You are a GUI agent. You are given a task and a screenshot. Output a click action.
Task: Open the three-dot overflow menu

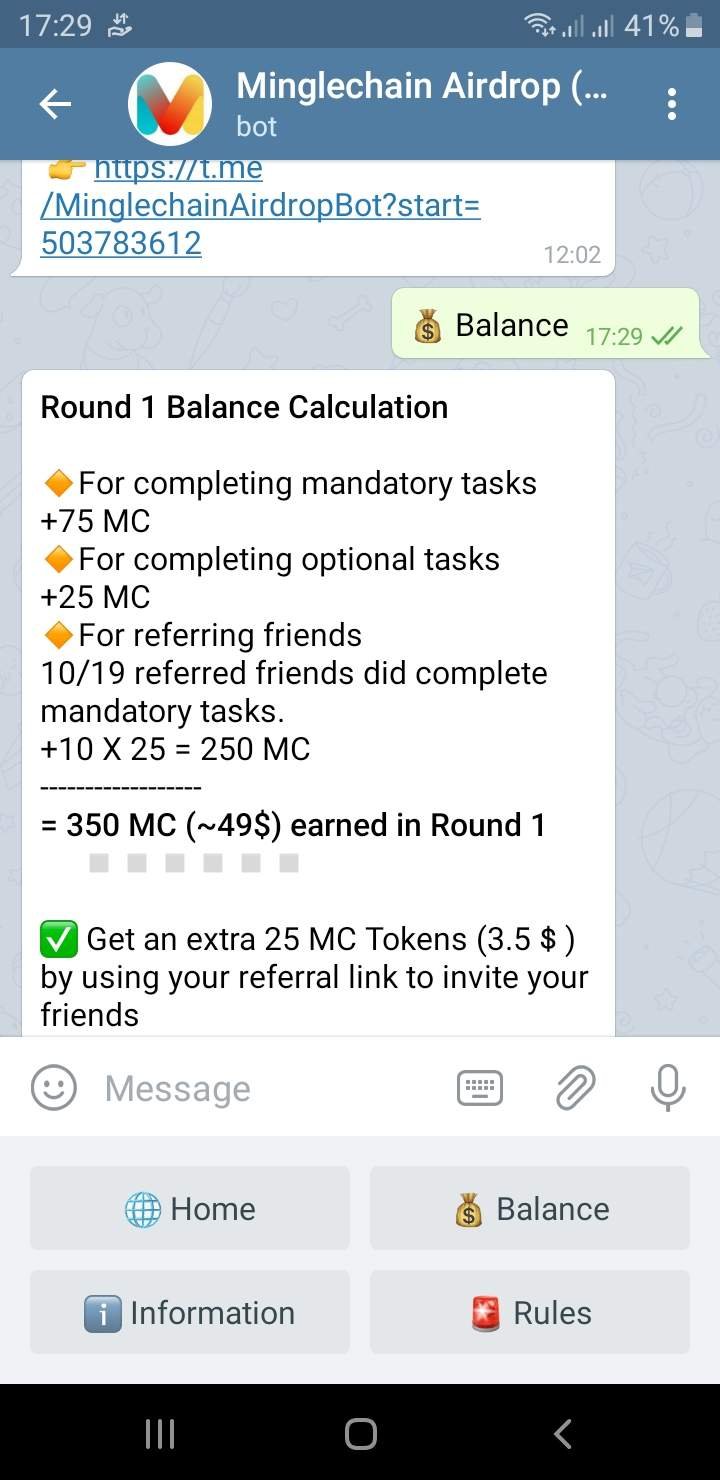[x=672, y=104]
